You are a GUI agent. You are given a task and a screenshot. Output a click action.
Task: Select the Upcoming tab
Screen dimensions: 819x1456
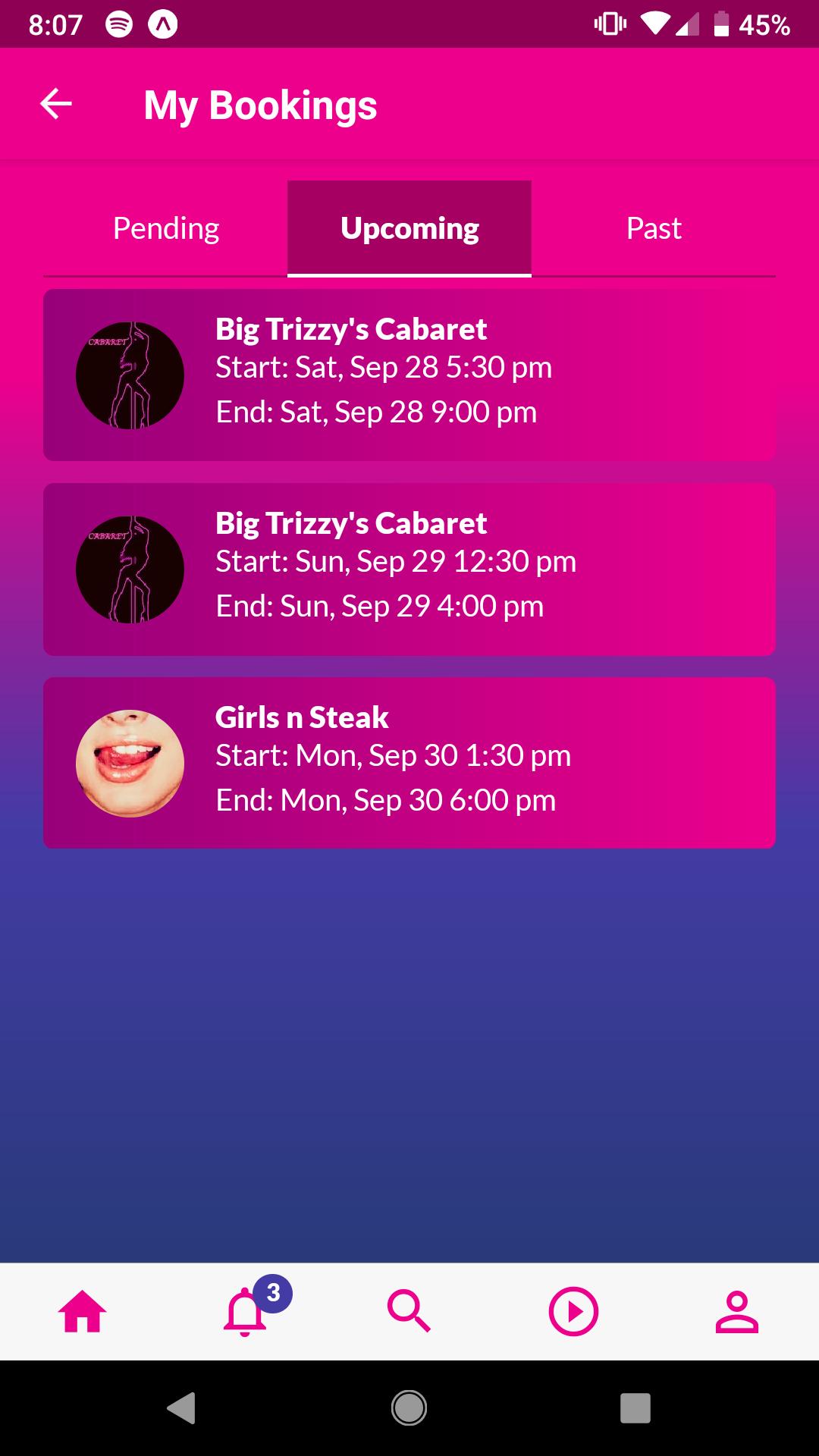(409, 228)
